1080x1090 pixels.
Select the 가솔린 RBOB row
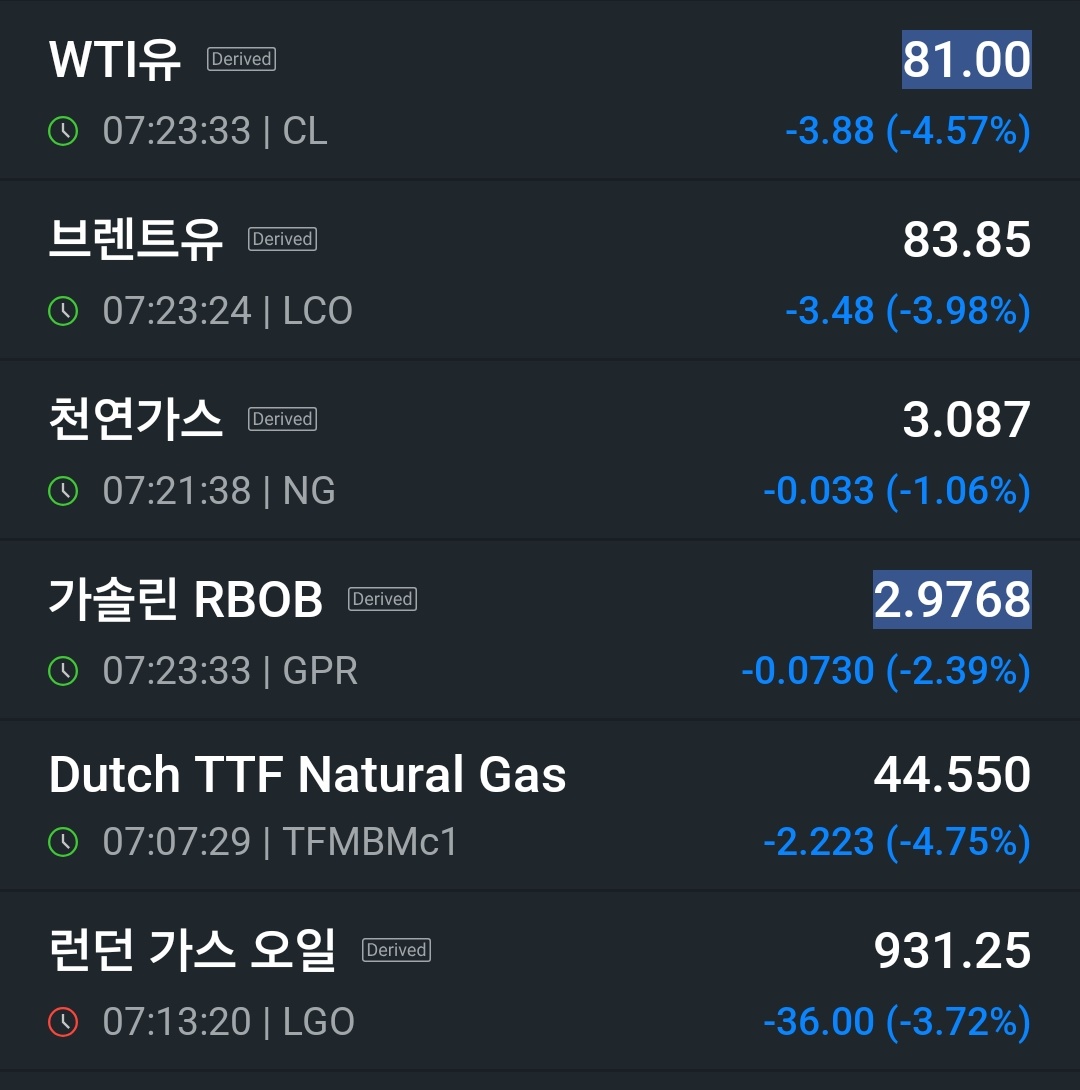tap(540, 631)
